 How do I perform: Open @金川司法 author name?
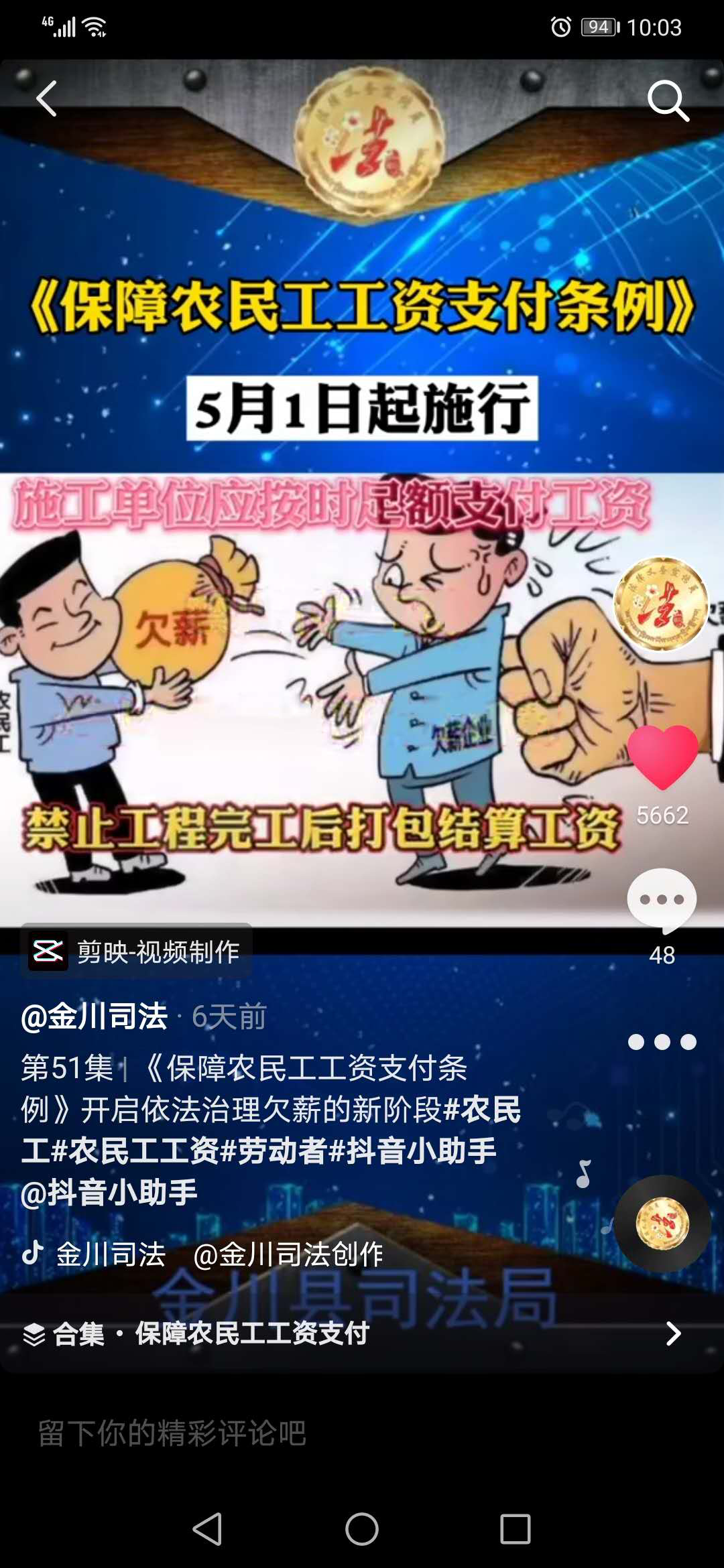[x=95, y=1017]
